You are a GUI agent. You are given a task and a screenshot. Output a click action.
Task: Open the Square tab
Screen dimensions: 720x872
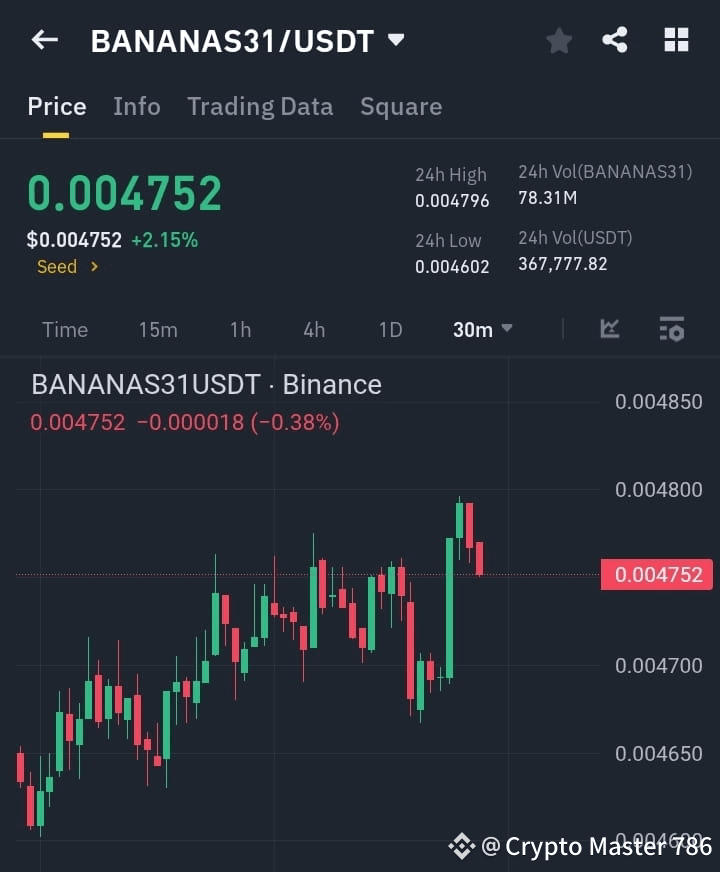point(401,106)
